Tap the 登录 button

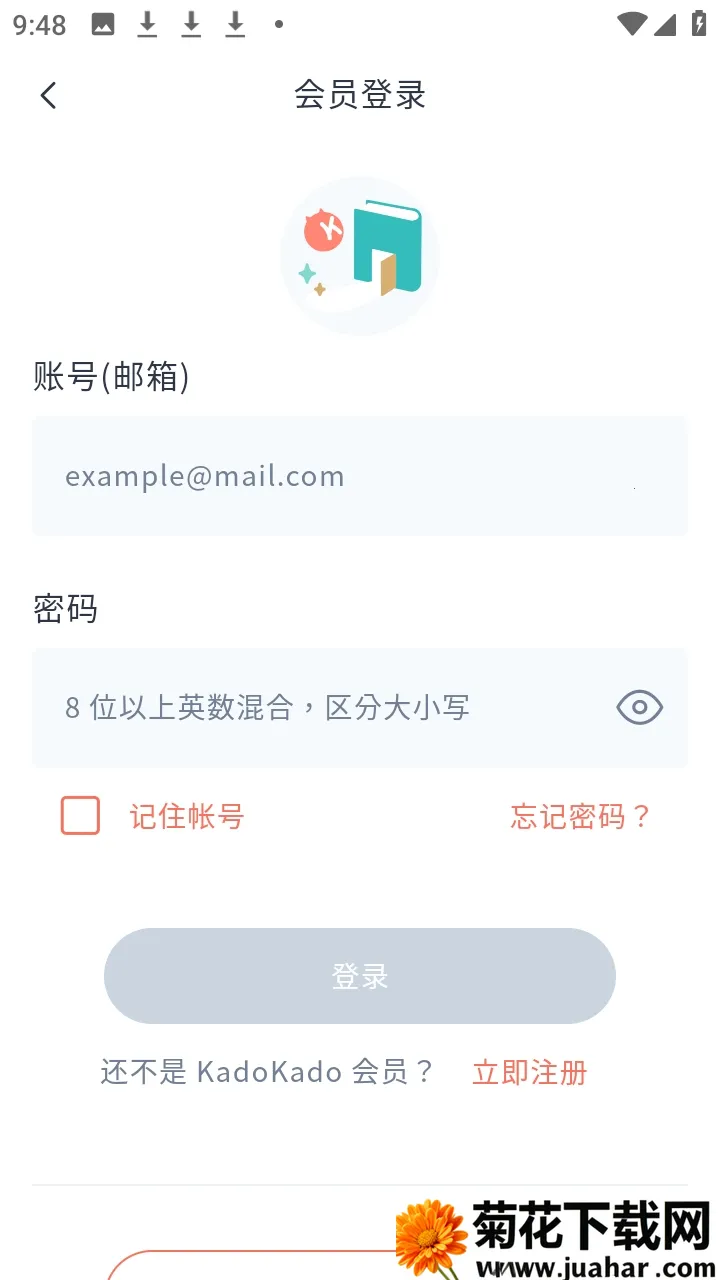coord(359,976)
